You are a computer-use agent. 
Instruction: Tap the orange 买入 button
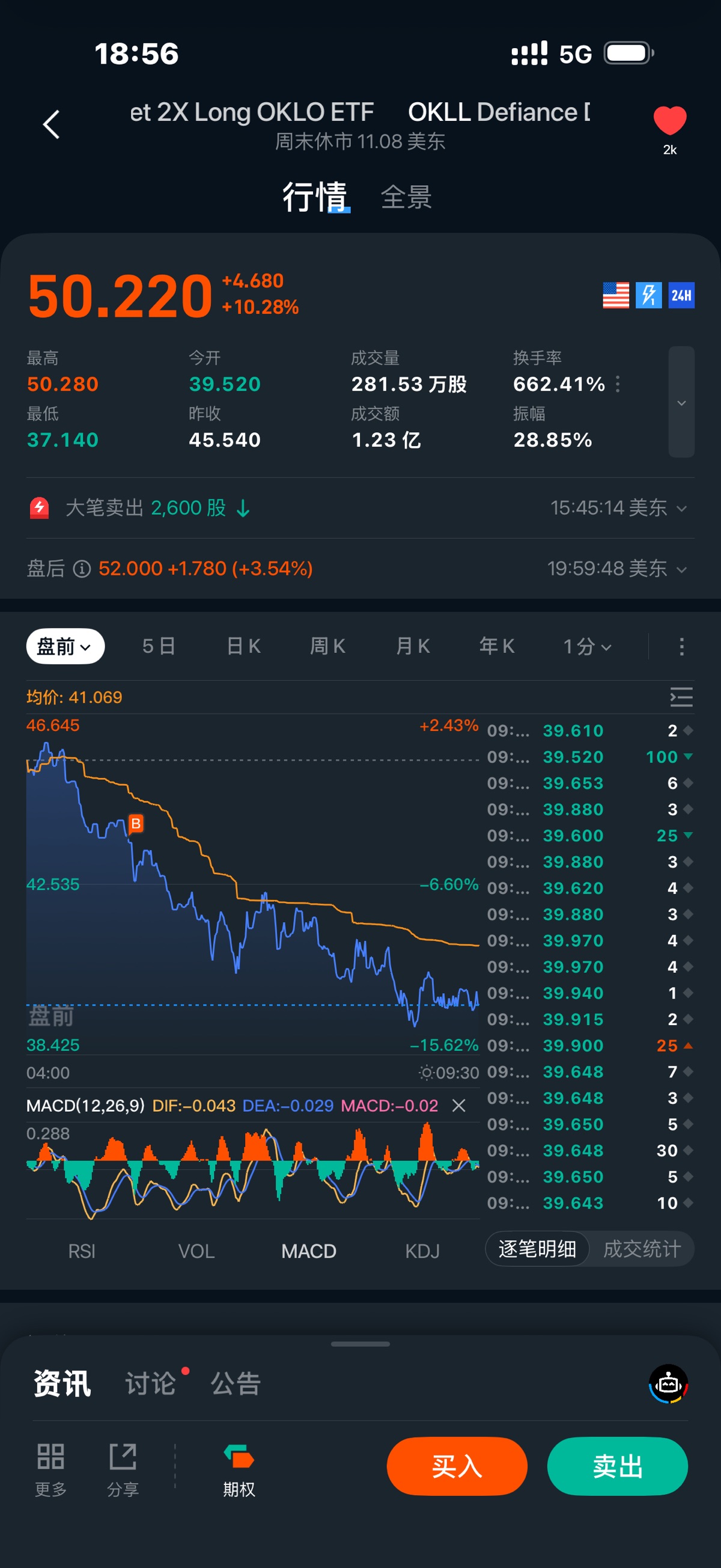point(456,1466)
